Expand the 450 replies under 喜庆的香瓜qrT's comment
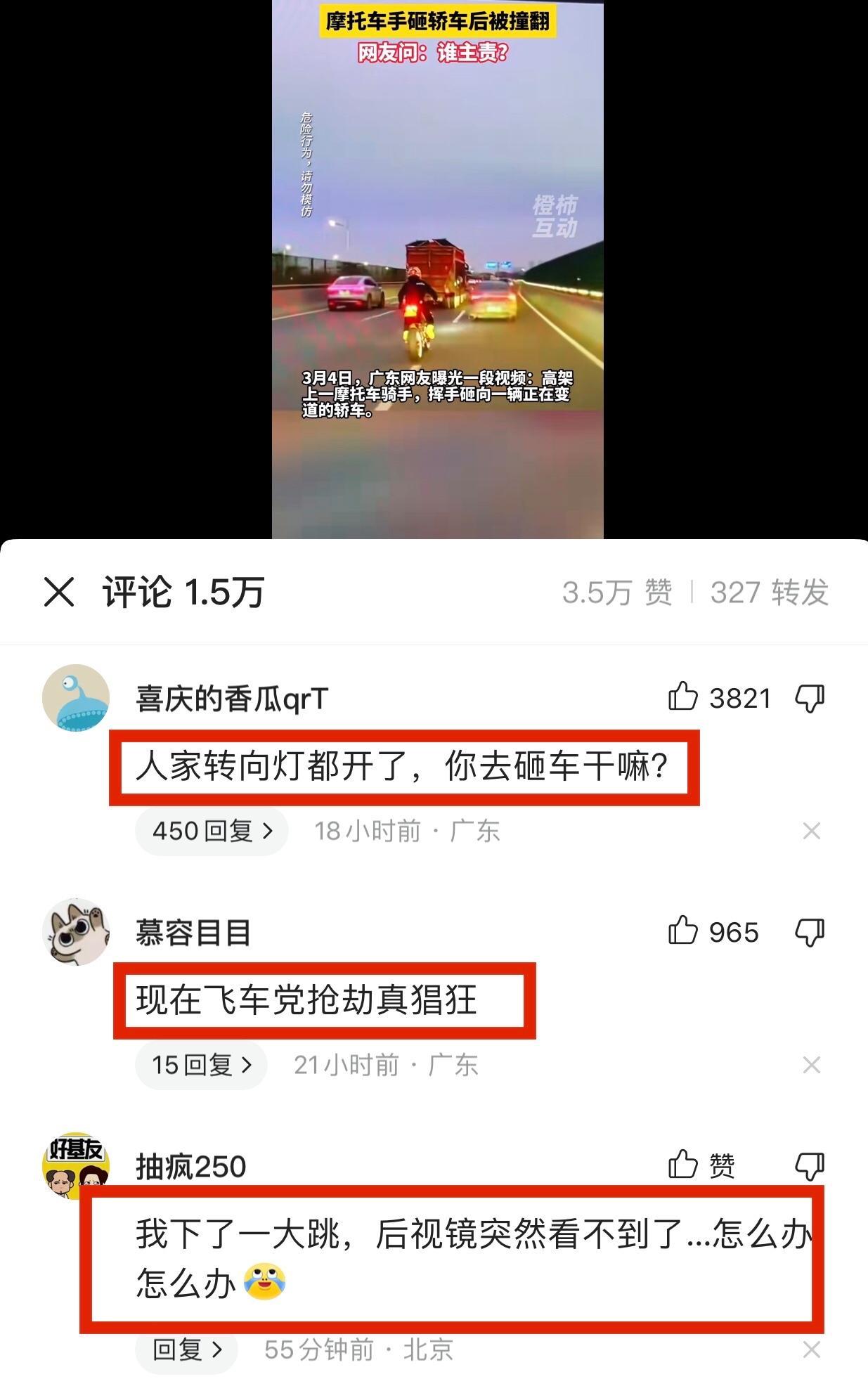Viewport: 868px width, 1398px height. coord(212,831)
